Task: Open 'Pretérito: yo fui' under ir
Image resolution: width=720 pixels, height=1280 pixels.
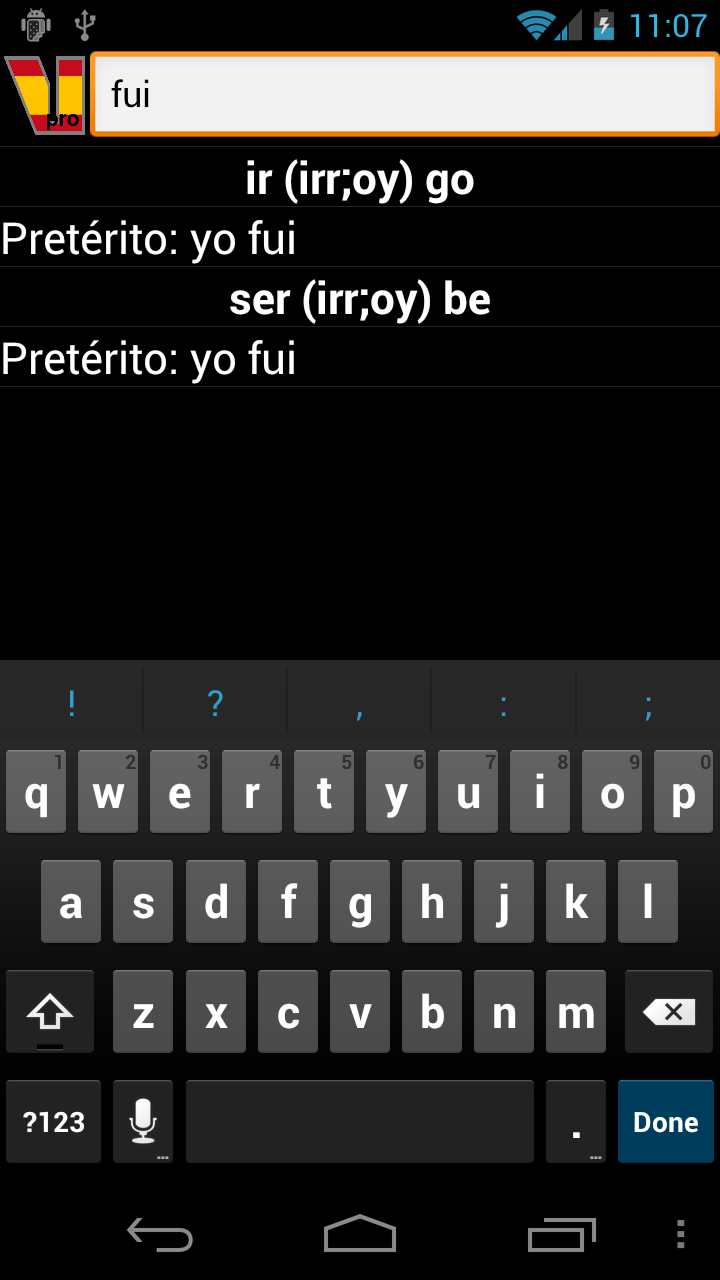Action: [x=360, y=237]
